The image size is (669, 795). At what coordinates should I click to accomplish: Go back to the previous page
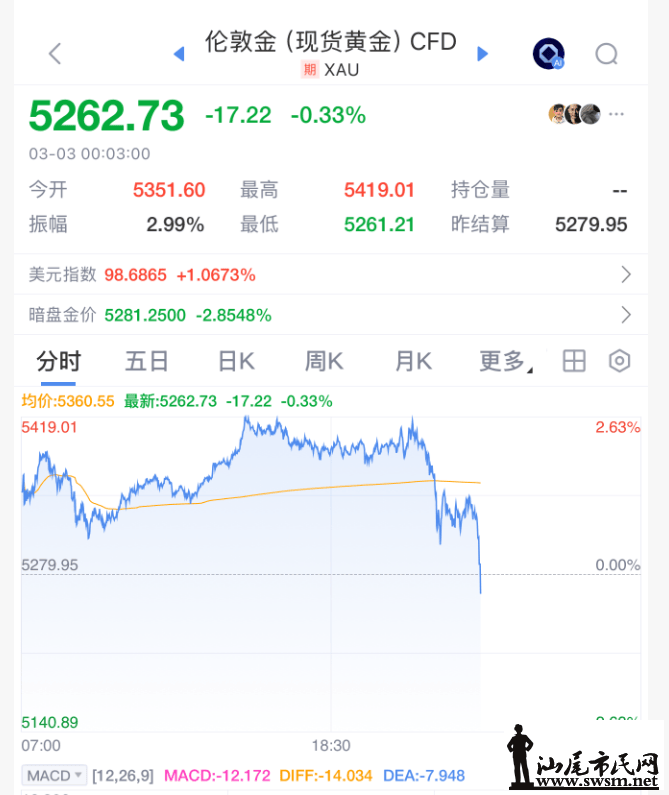(x=55, y=54)
